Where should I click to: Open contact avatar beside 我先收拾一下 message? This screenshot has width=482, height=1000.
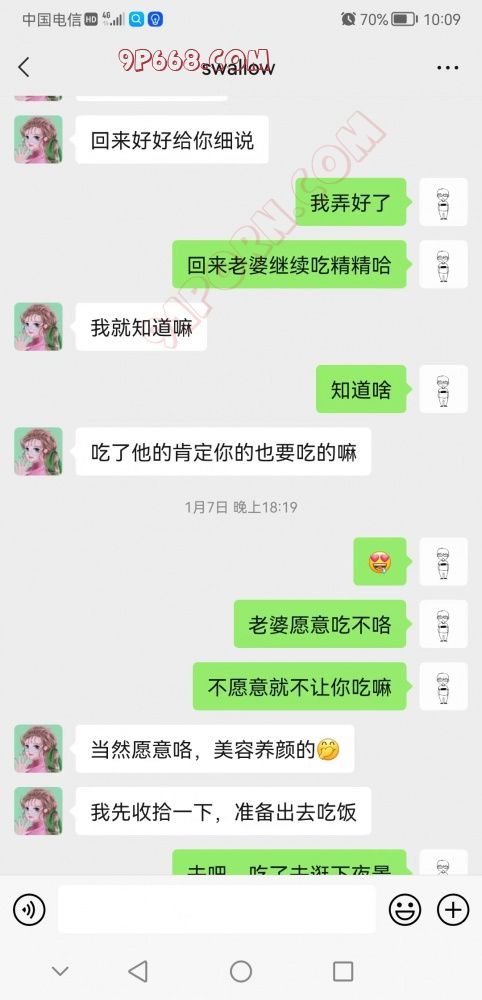pos(38,811)
